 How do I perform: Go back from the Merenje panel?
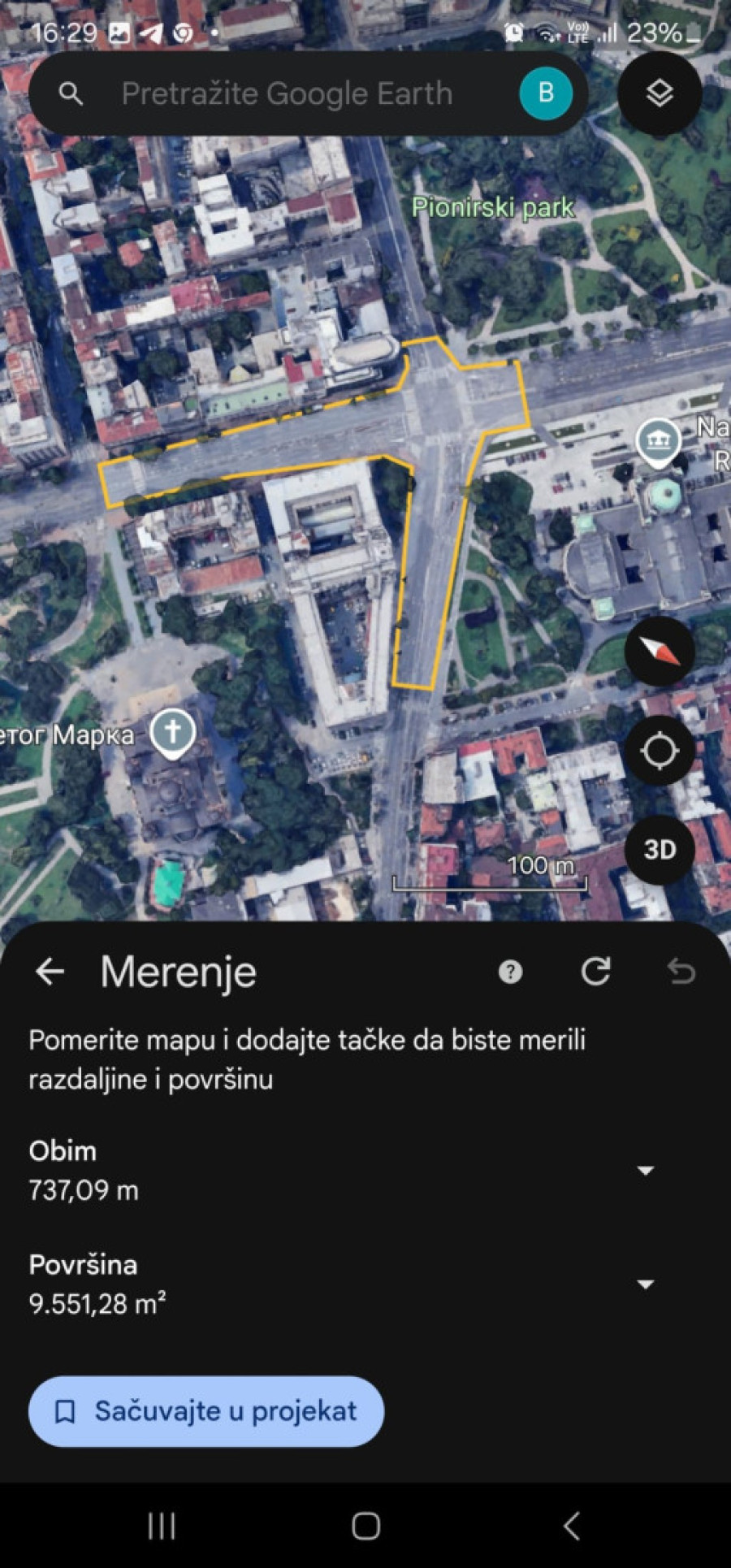pyautogui.click(x=50, y=971)
